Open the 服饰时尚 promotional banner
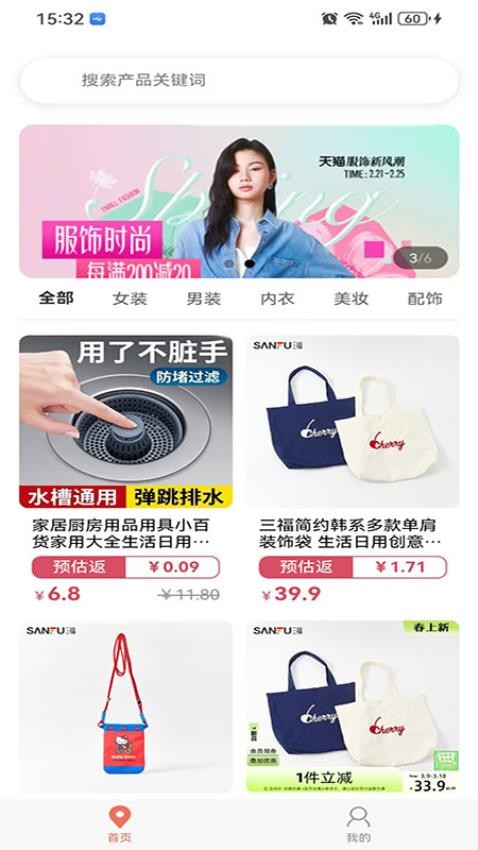Image resolution: width=478 pixels, height=850 pixels. (x=239, y=201)
